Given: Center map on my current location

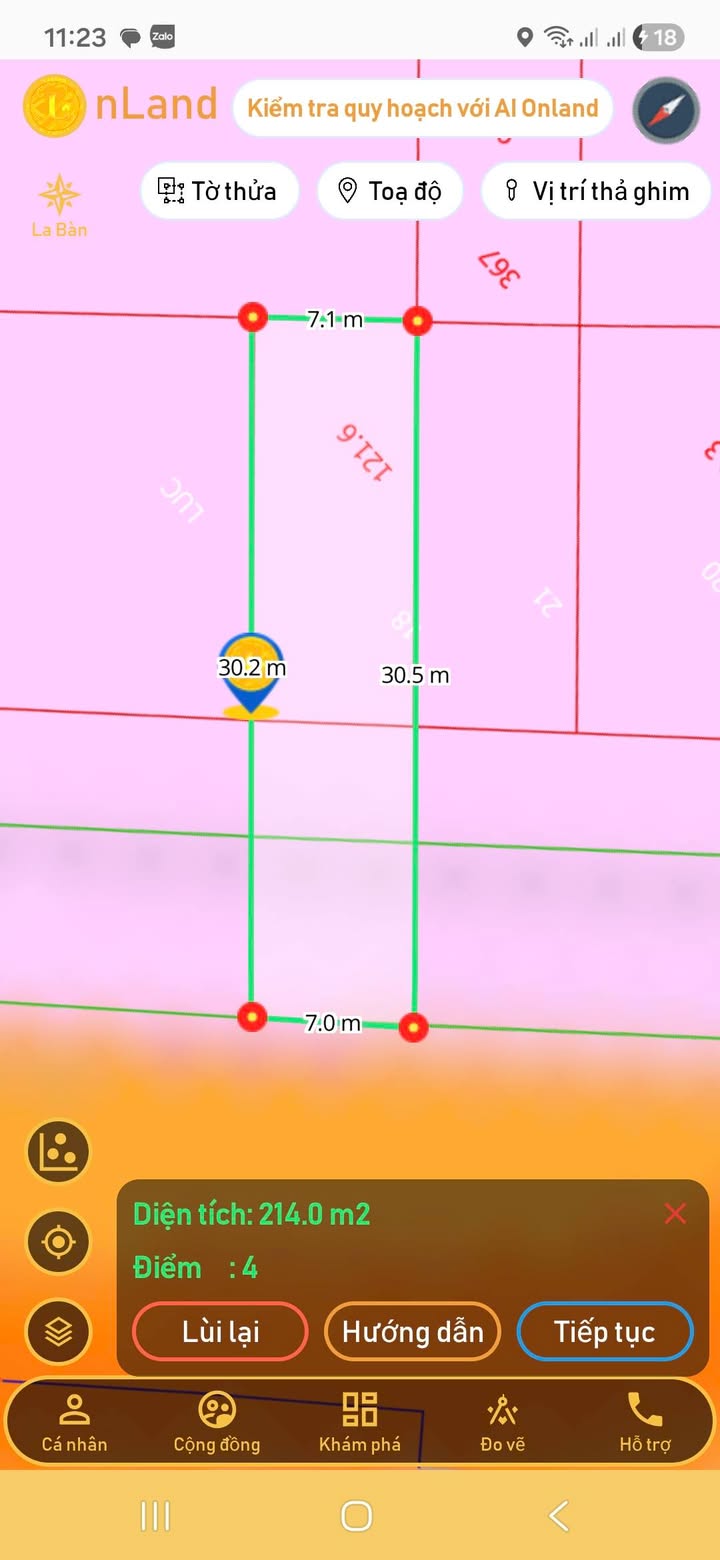Looking at the screenshot, I should 58,1242.
